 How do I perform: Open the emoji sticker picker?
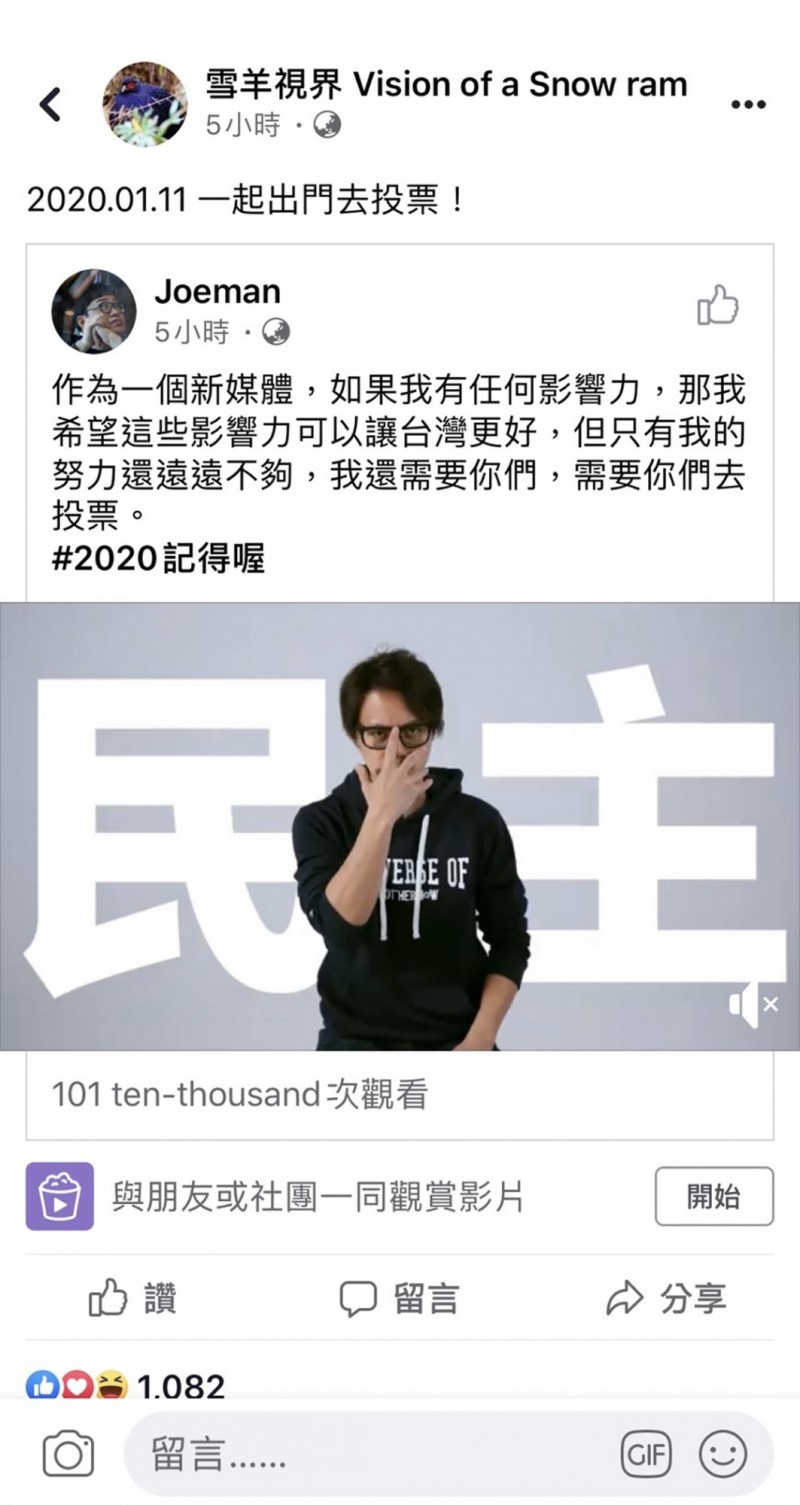pyautogui.click(x=722, y=1454)
